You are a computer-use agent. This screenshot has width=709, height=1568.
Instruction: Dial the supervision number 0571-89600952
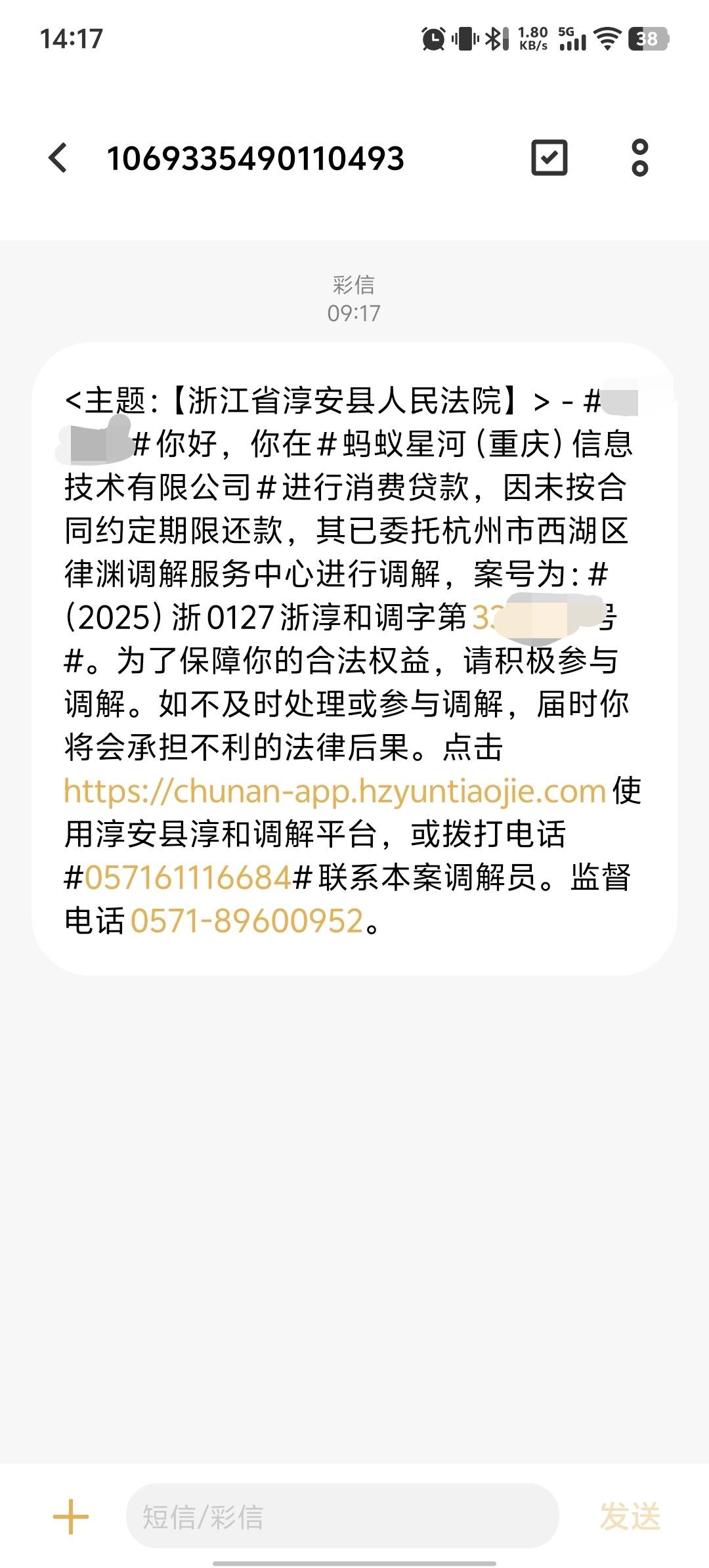click(247, 921)
